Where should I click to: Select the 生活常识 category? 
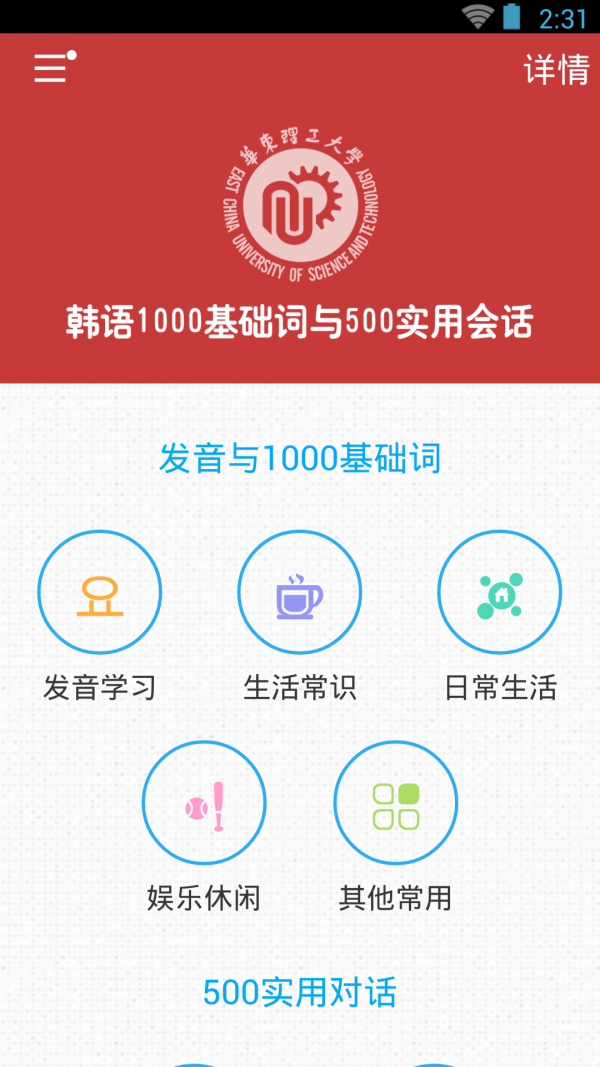(299, 593)
